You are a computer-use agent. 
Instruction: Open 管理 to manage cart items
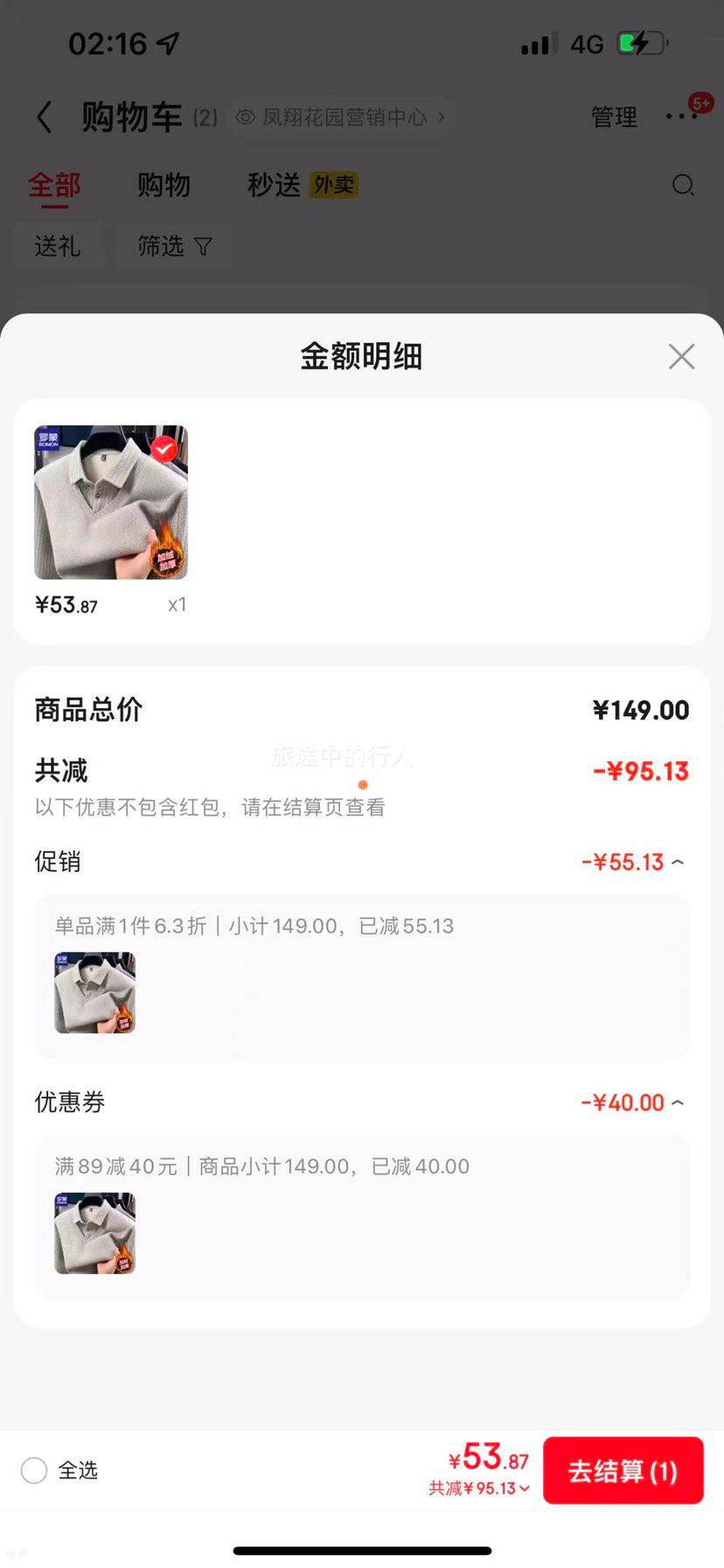614,116
